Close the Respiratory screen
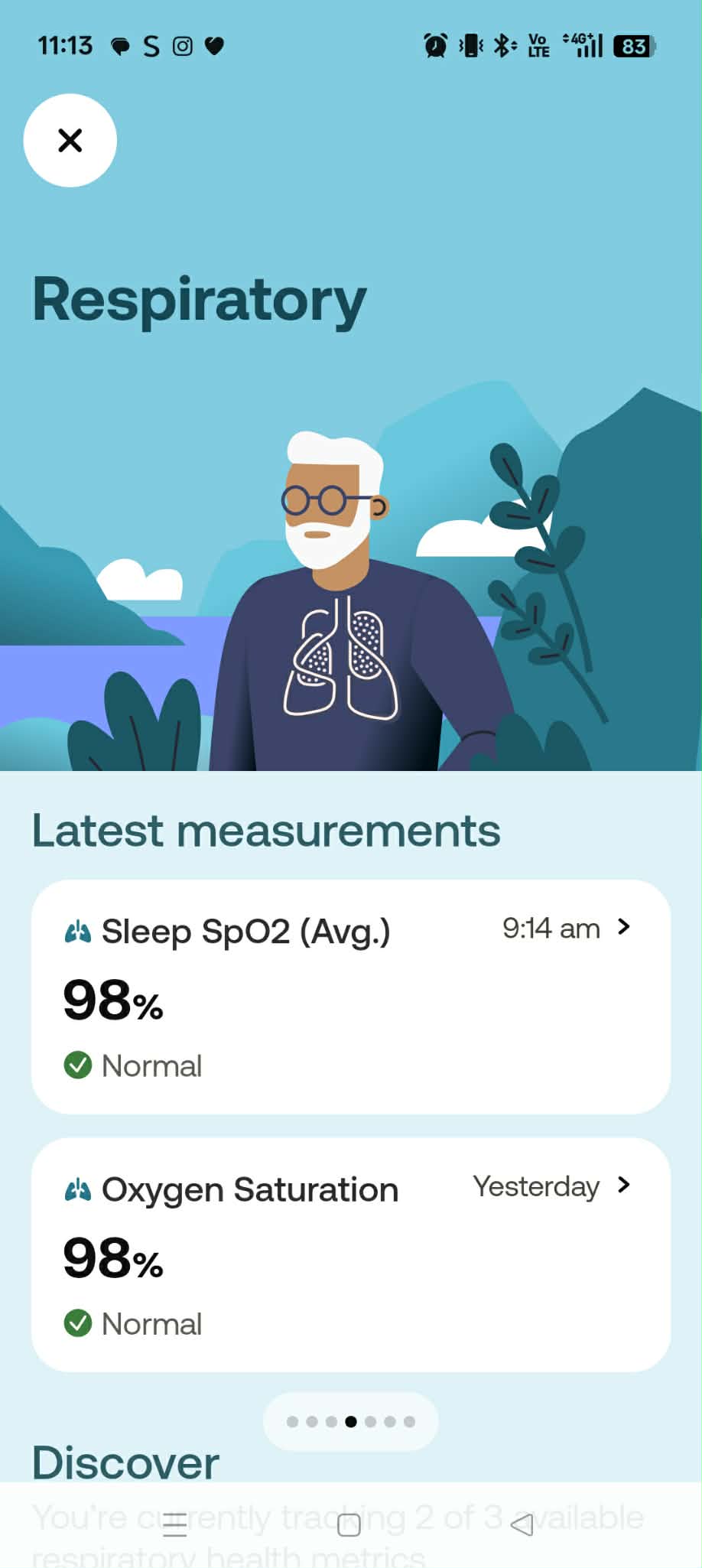 tap(70, 140)
